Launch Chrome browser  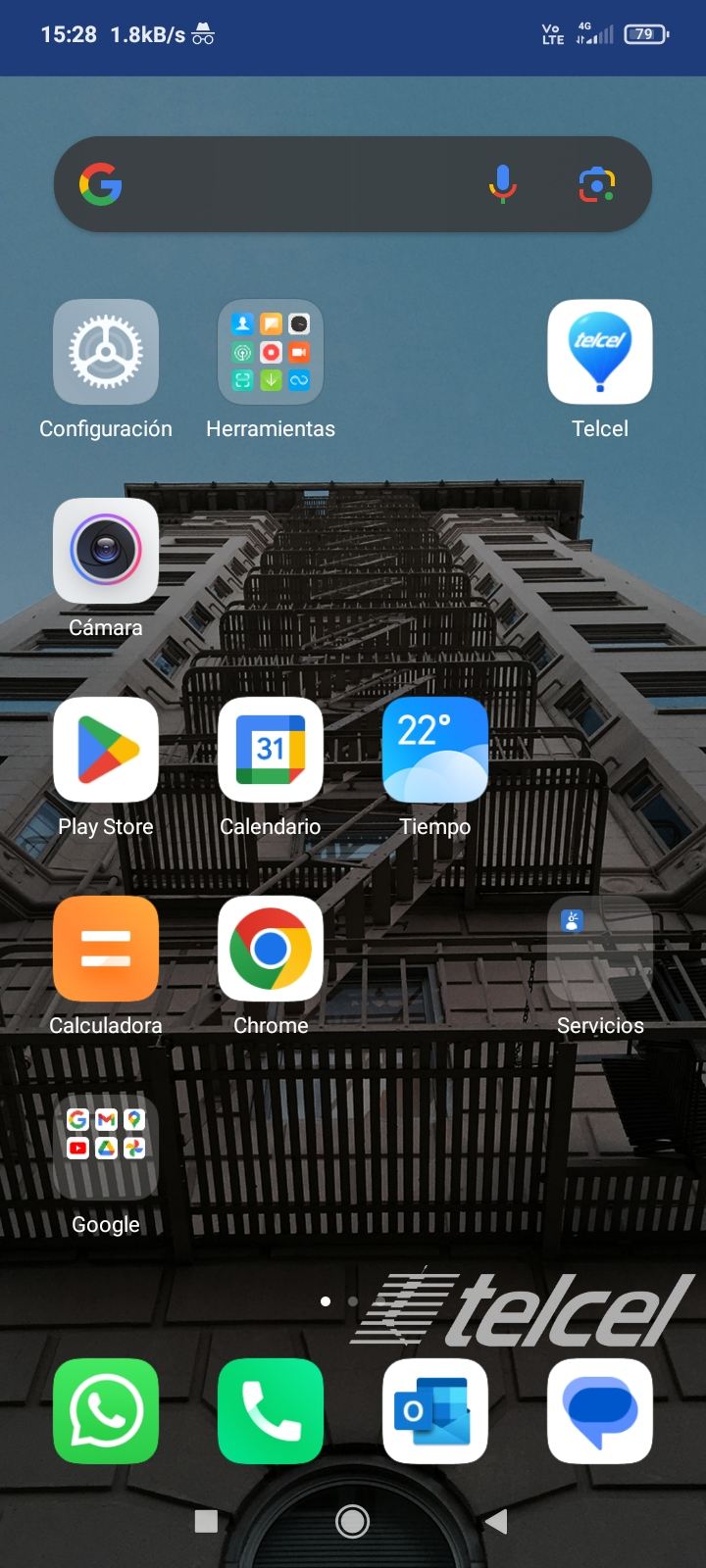coord(271,949)
